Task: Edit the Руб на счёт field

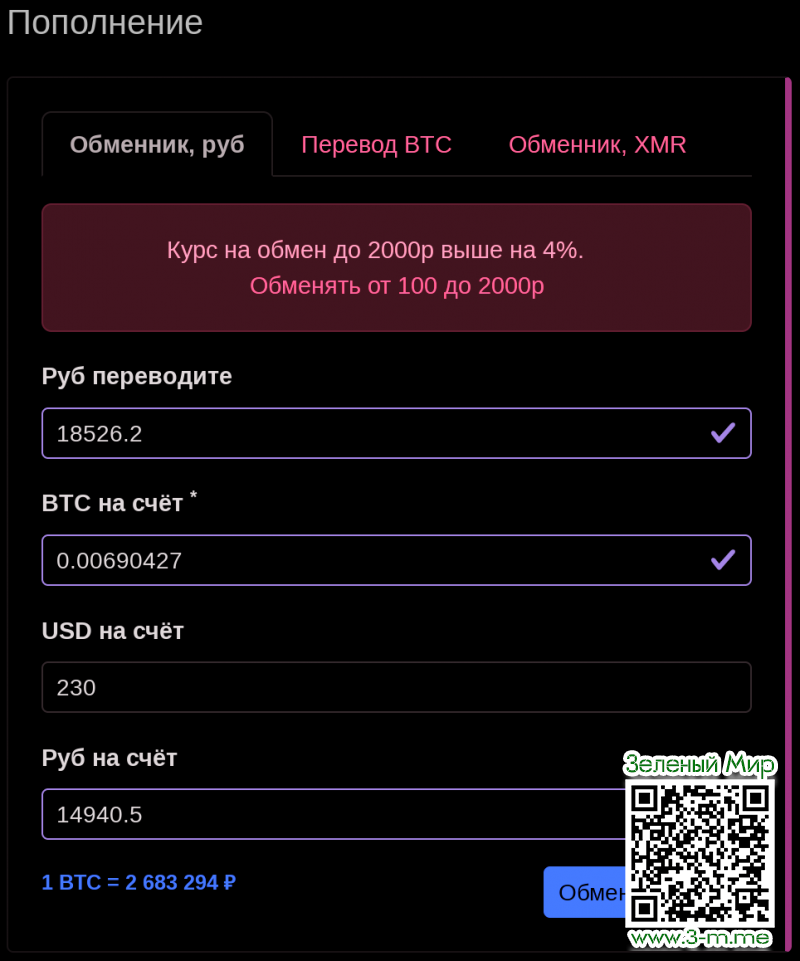Action: (330, 814)
